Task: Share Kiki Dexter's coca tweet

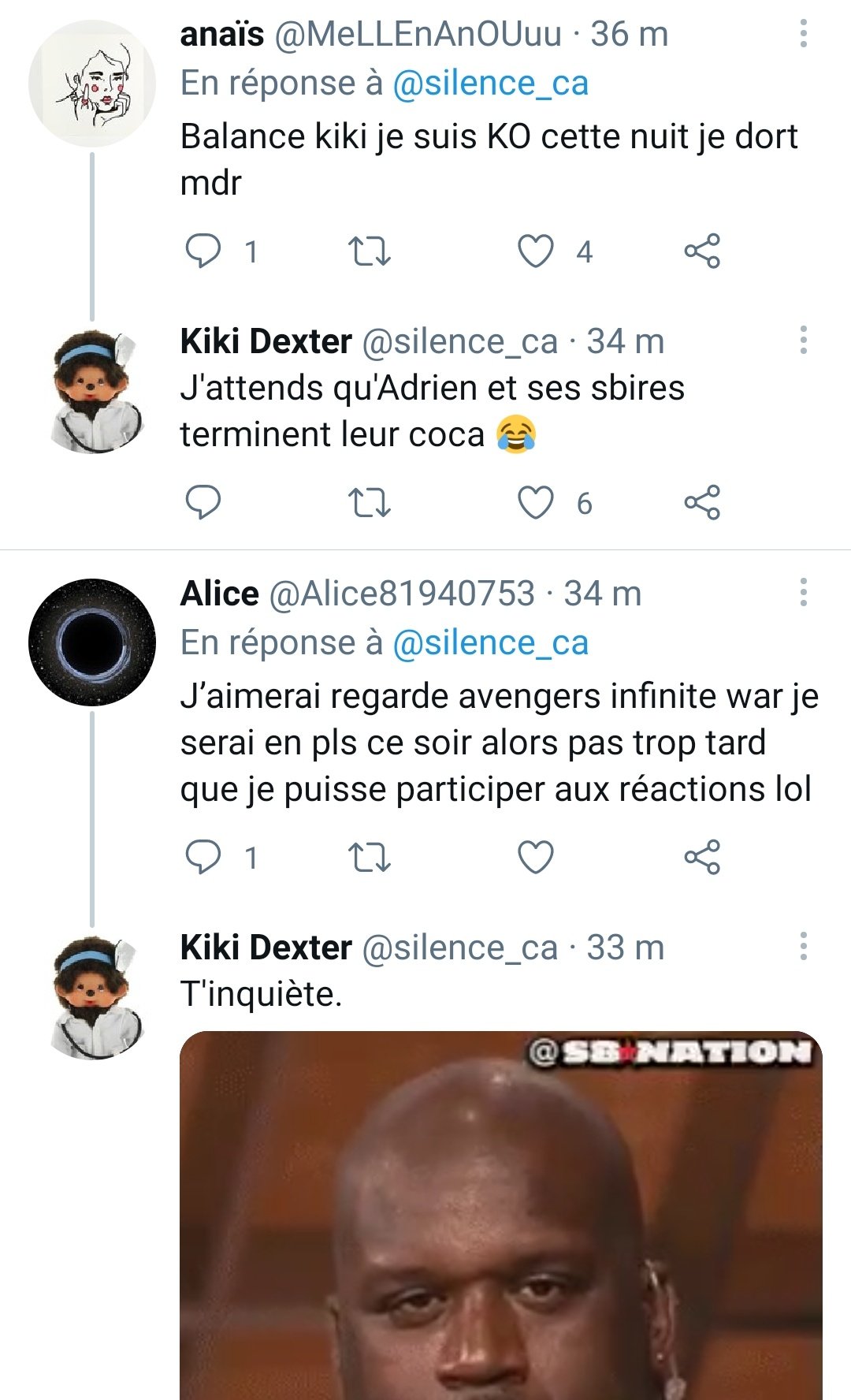Action: 701,503
